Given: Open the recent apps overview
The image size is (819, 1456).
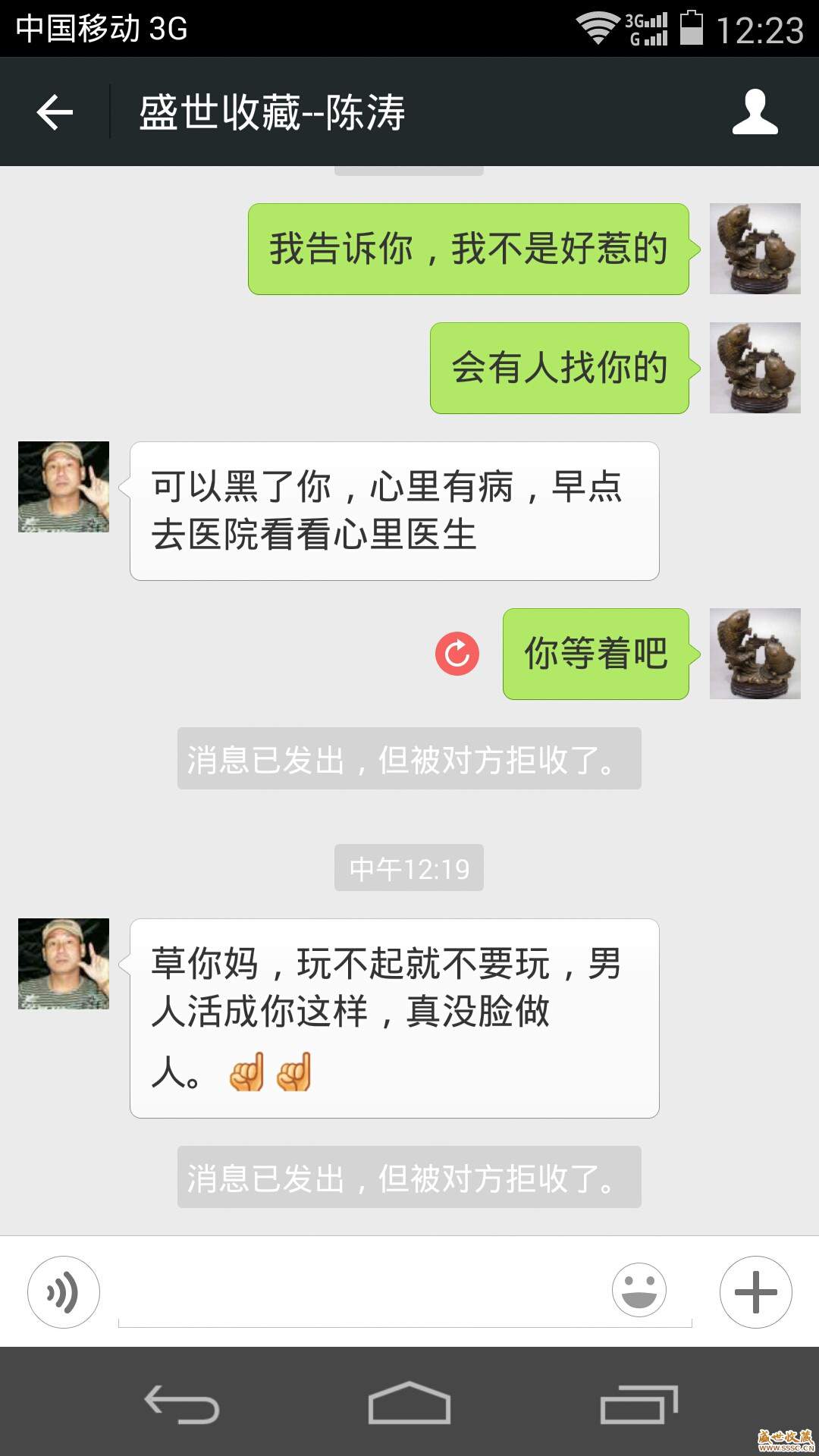Looking at the screenshot, I should click(639, 1403).
